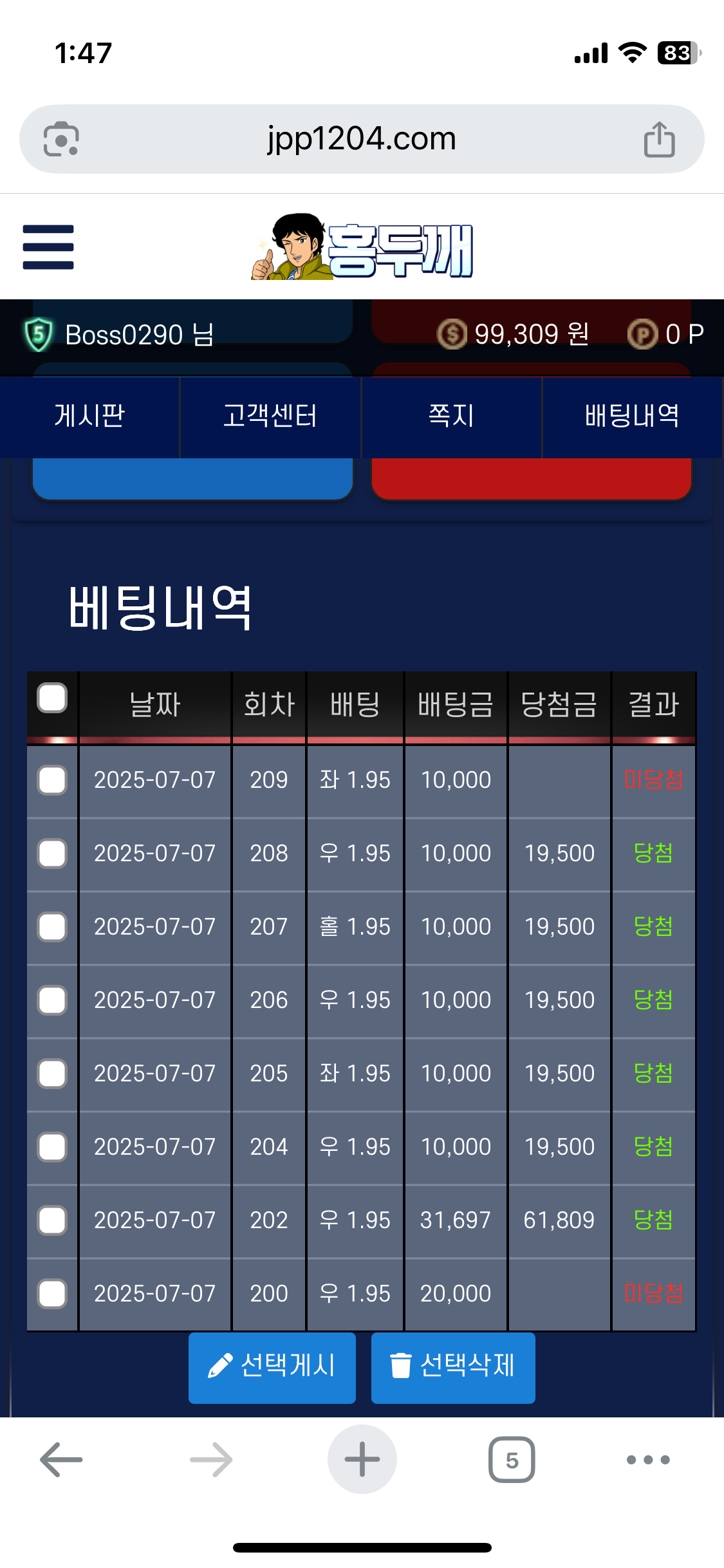Check the select-all box in table header
The width and height of the screenshot is (724, 1568).
click(52, 698)
